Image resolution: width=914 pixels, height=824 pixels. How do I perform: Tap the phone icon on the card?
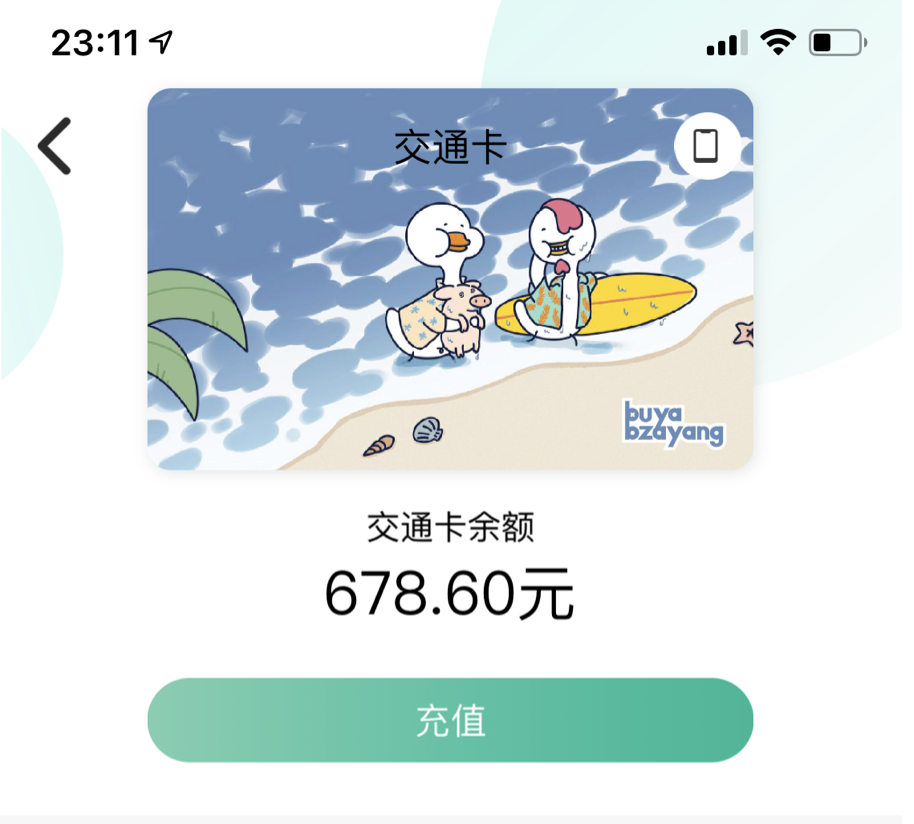706,146
